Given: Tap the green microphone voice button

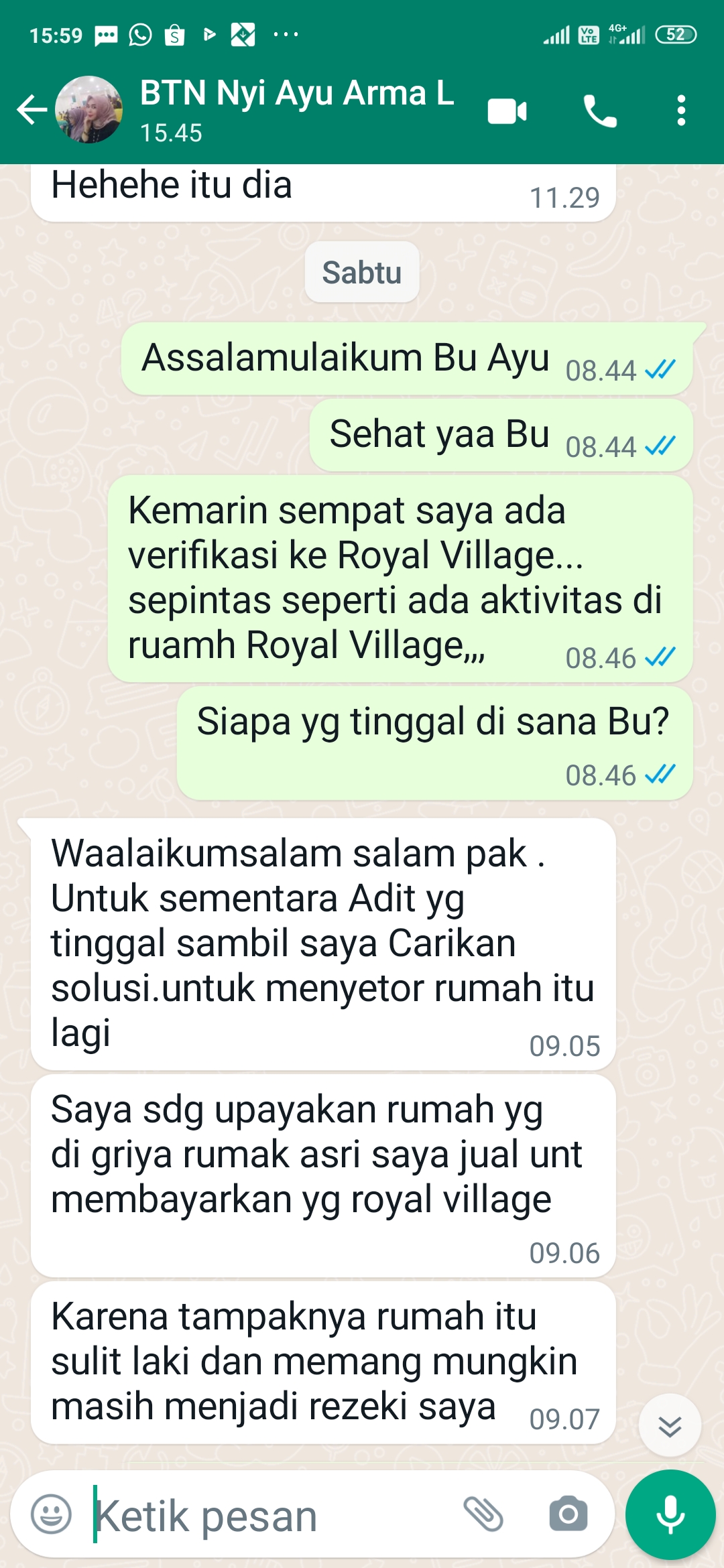Looking at the screenshot, I should [670, 1514].
